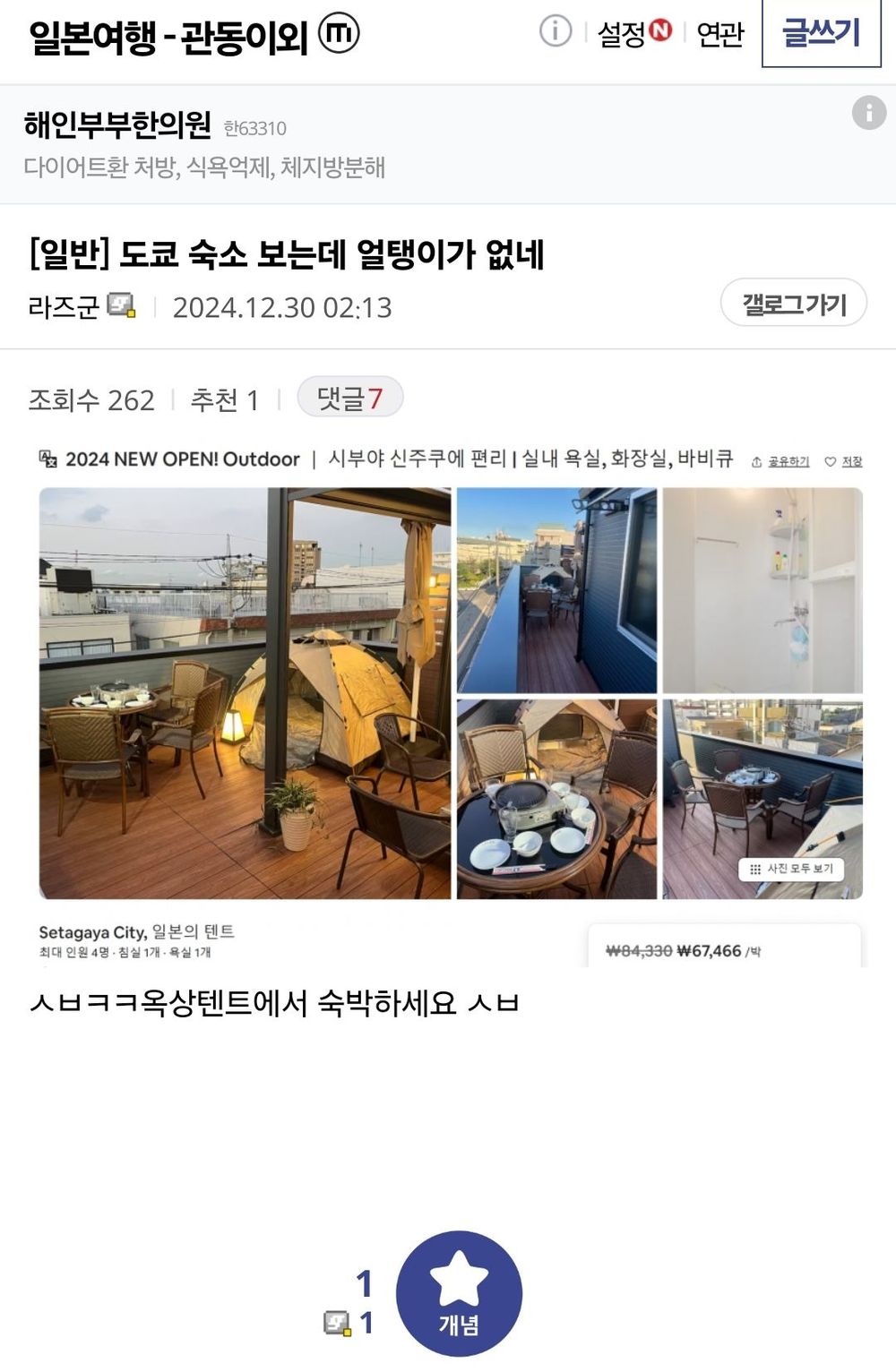The image size is (896, 1372).
Task: Open author profile 라즈군
Action: coord(64,307)
